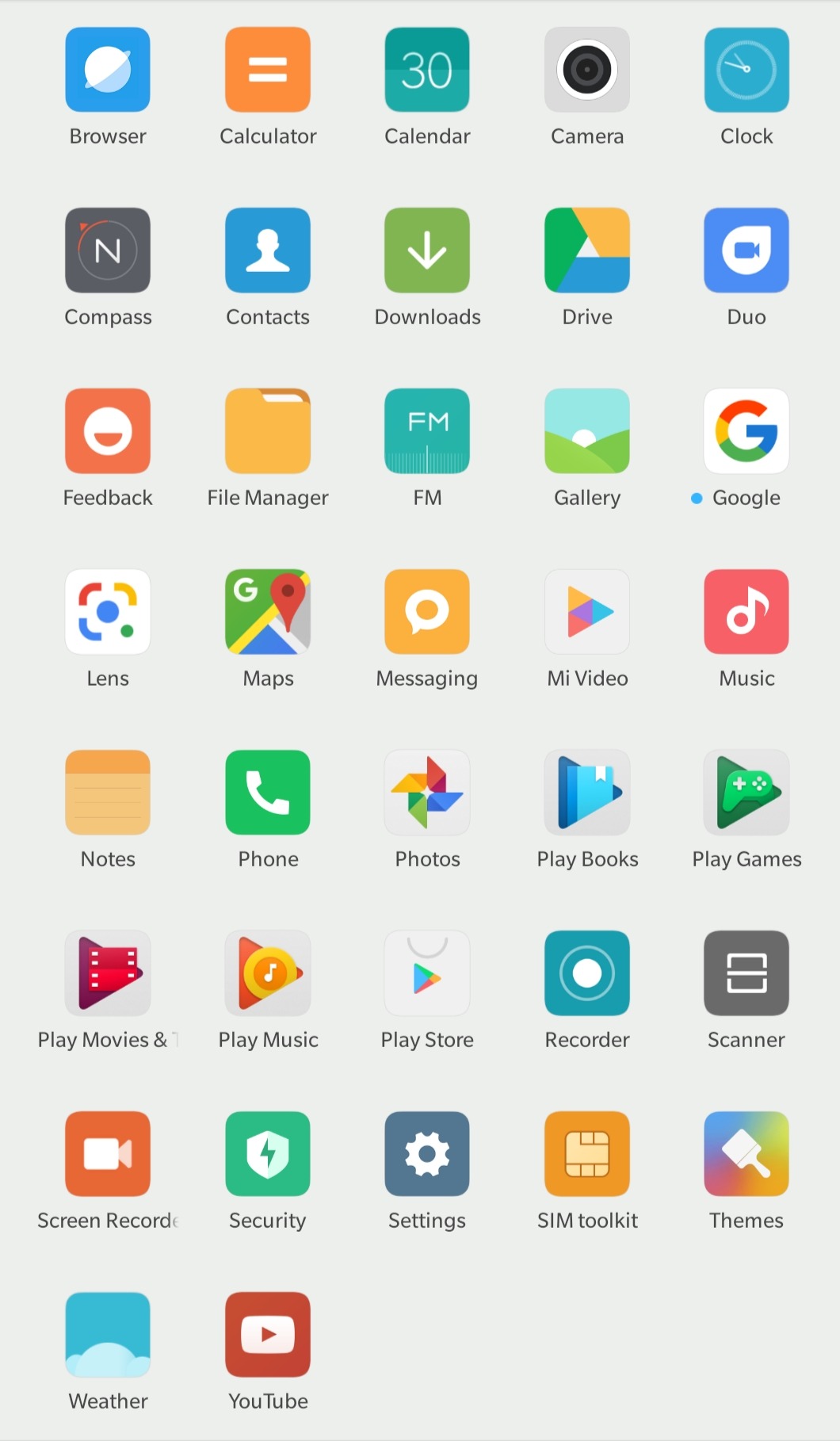Open the Clock app
Image resolution: width=840 pixels, height=1441 pixels.
click(x=746, y=70)
